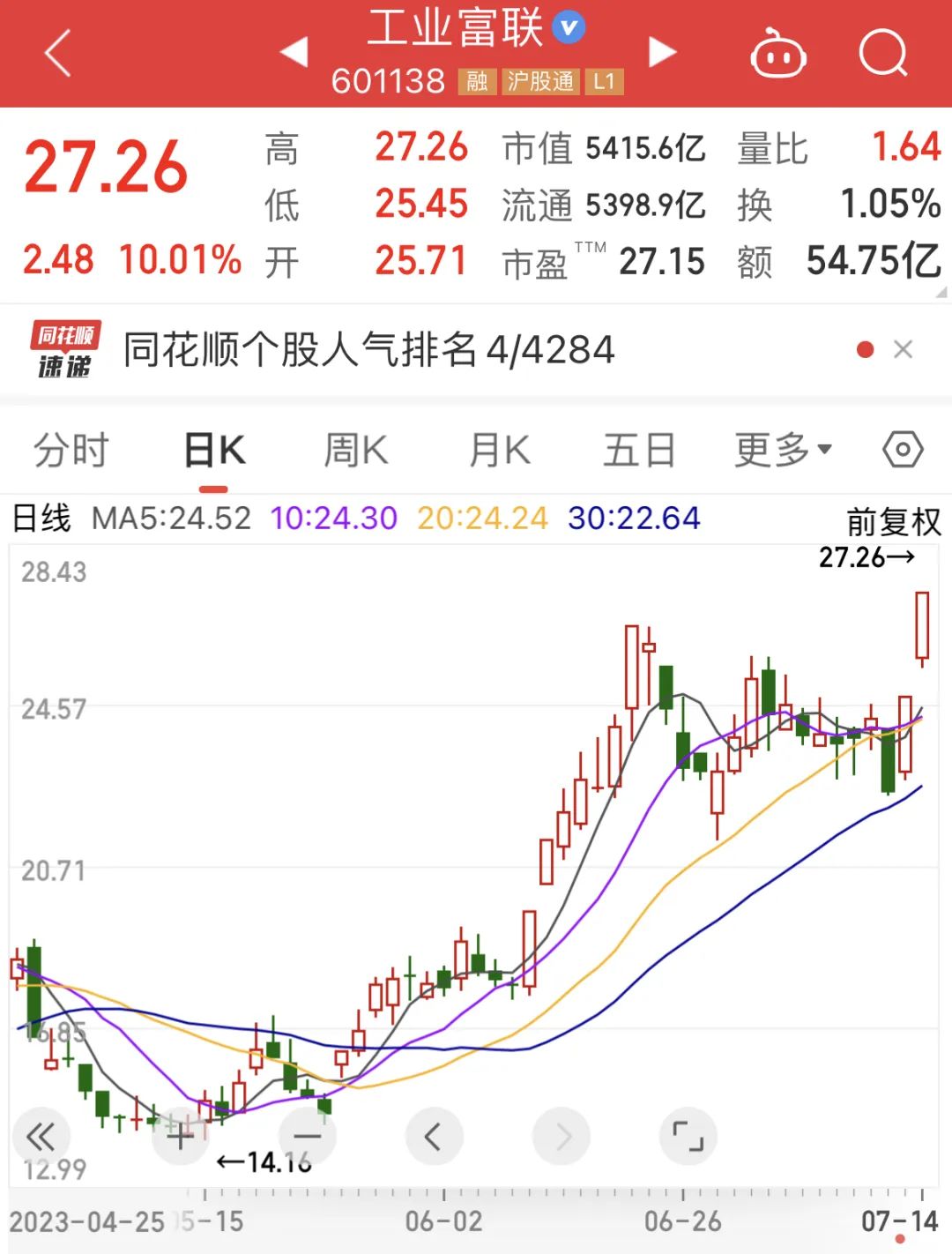Jump the chart far left
This screenshot has height=1254, width=952.
[41, 1137]
